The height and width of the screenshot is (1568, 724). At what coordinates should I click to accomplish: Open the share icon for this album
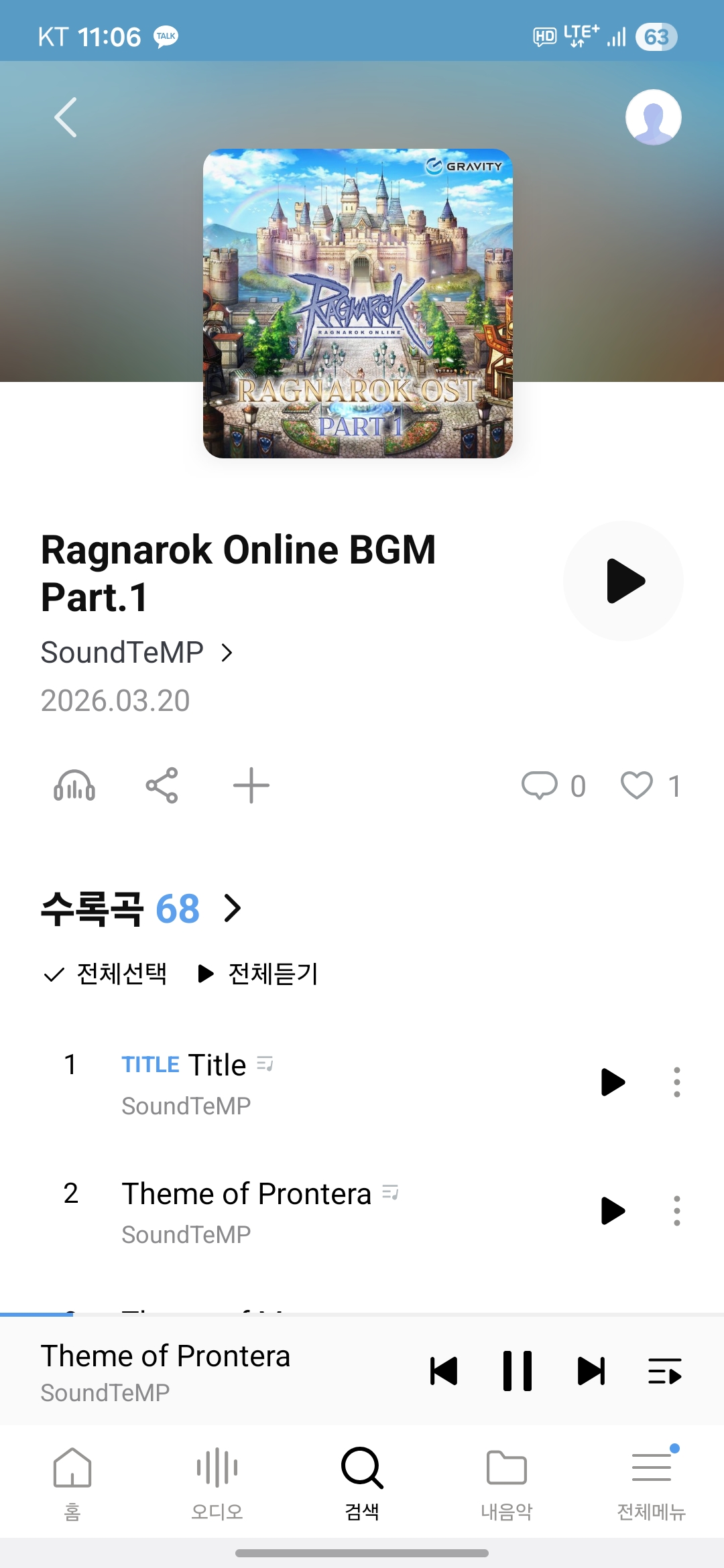point(162,787)
